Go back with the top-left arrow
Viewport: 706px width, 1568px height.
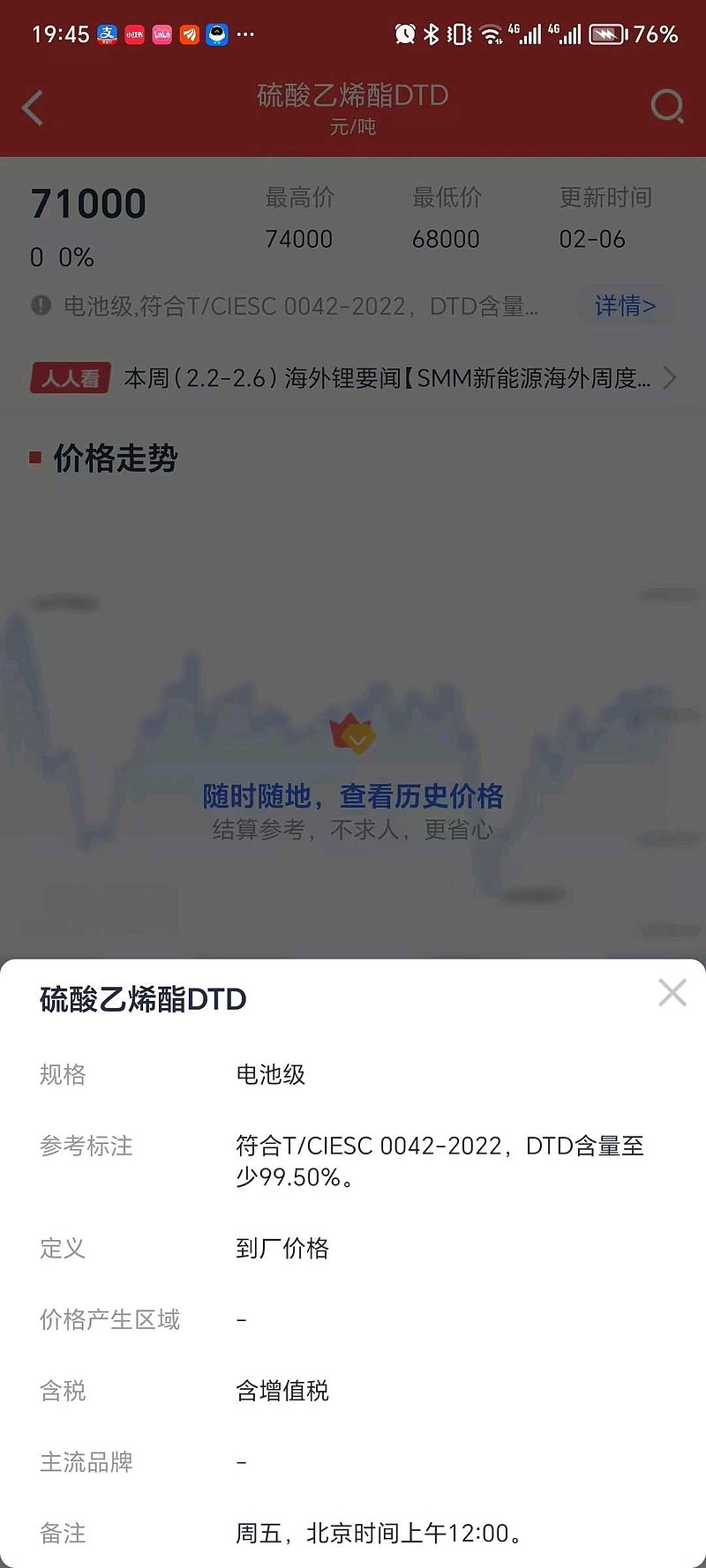point(33,108)
